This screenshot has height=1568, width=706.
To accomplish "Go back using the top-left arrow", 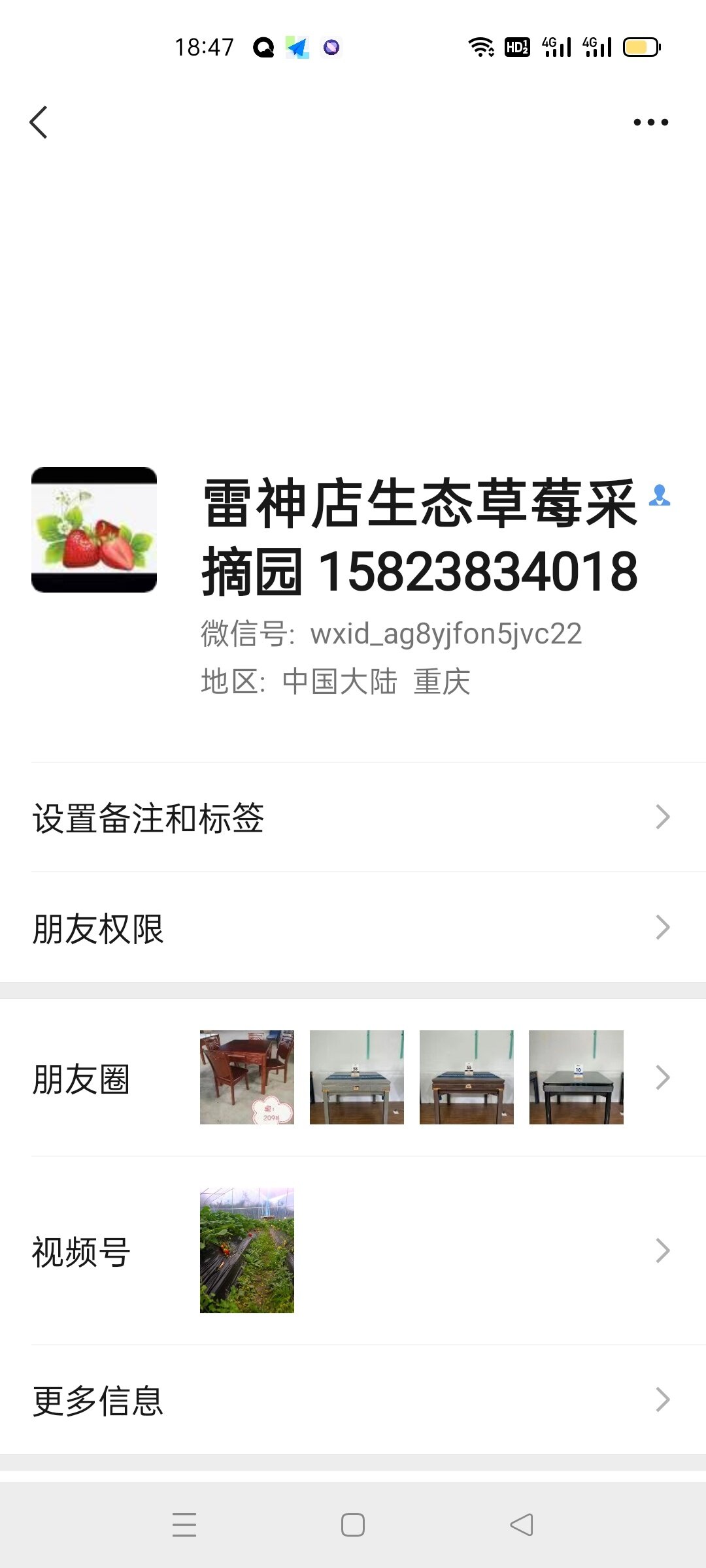I will point(39,122).
